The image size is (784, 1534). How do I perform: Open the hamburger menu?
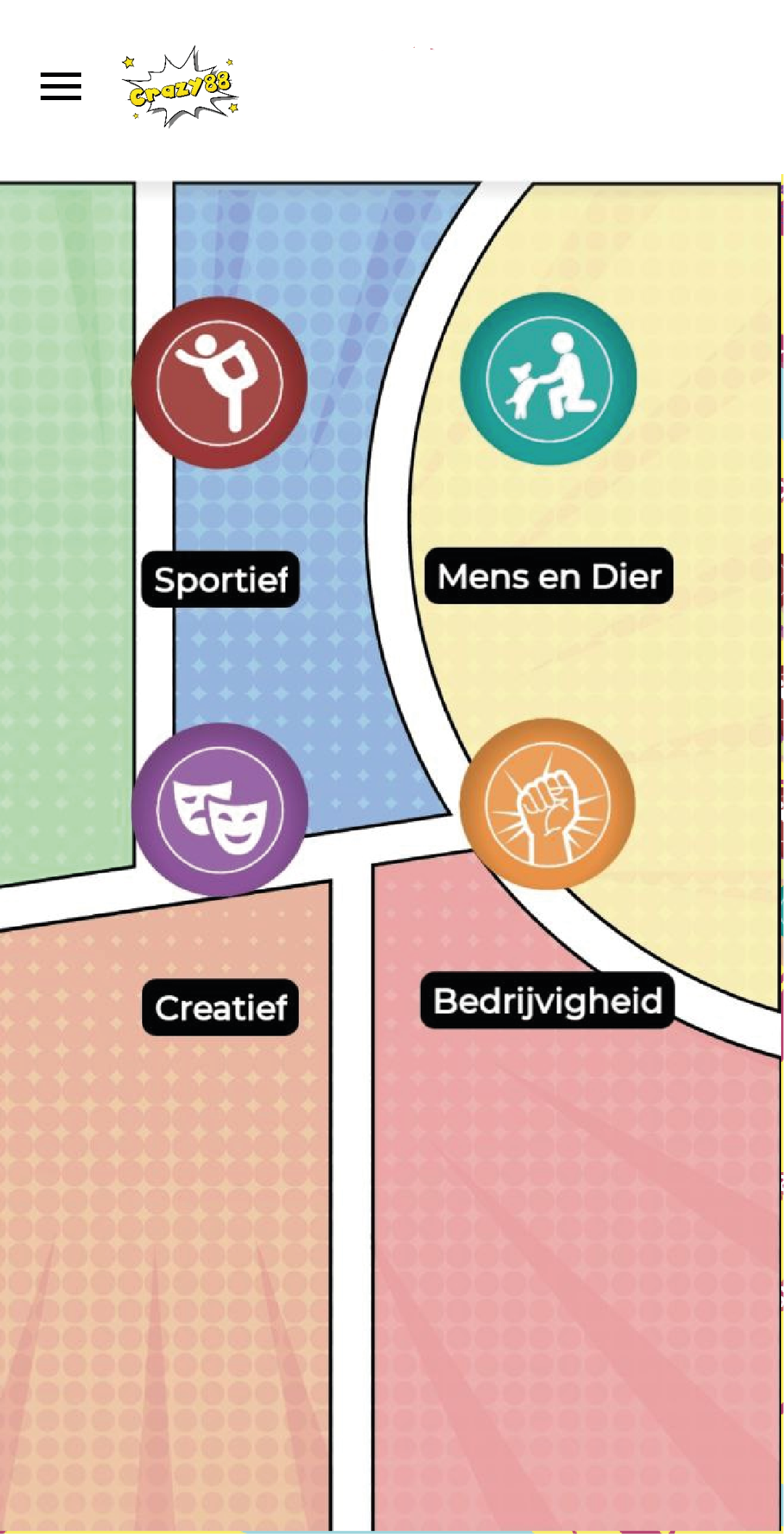(x=61, y=86)
